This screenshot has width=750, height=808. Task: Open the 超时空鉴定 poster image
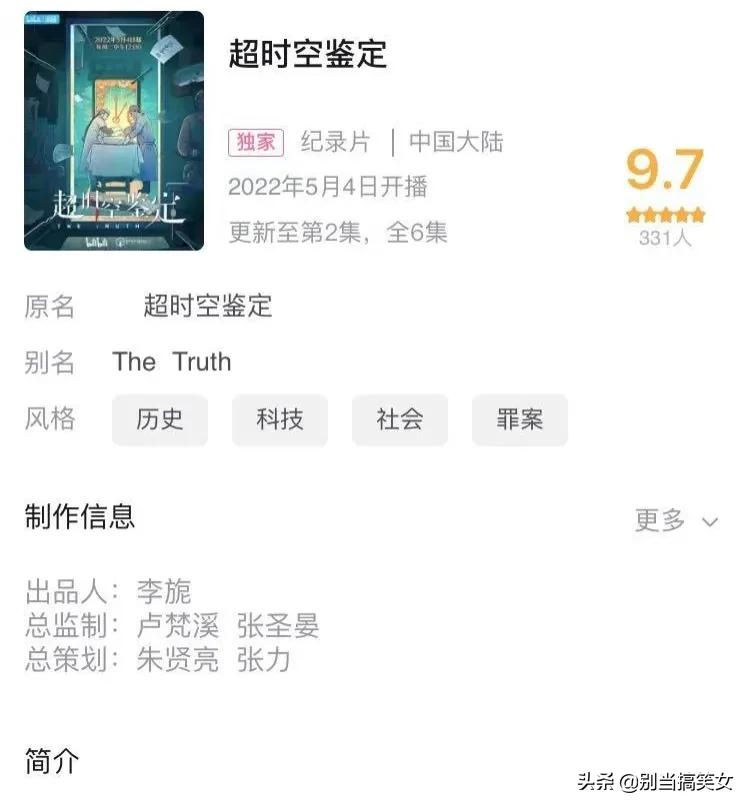pyautogui.click(x=114, y=131)
